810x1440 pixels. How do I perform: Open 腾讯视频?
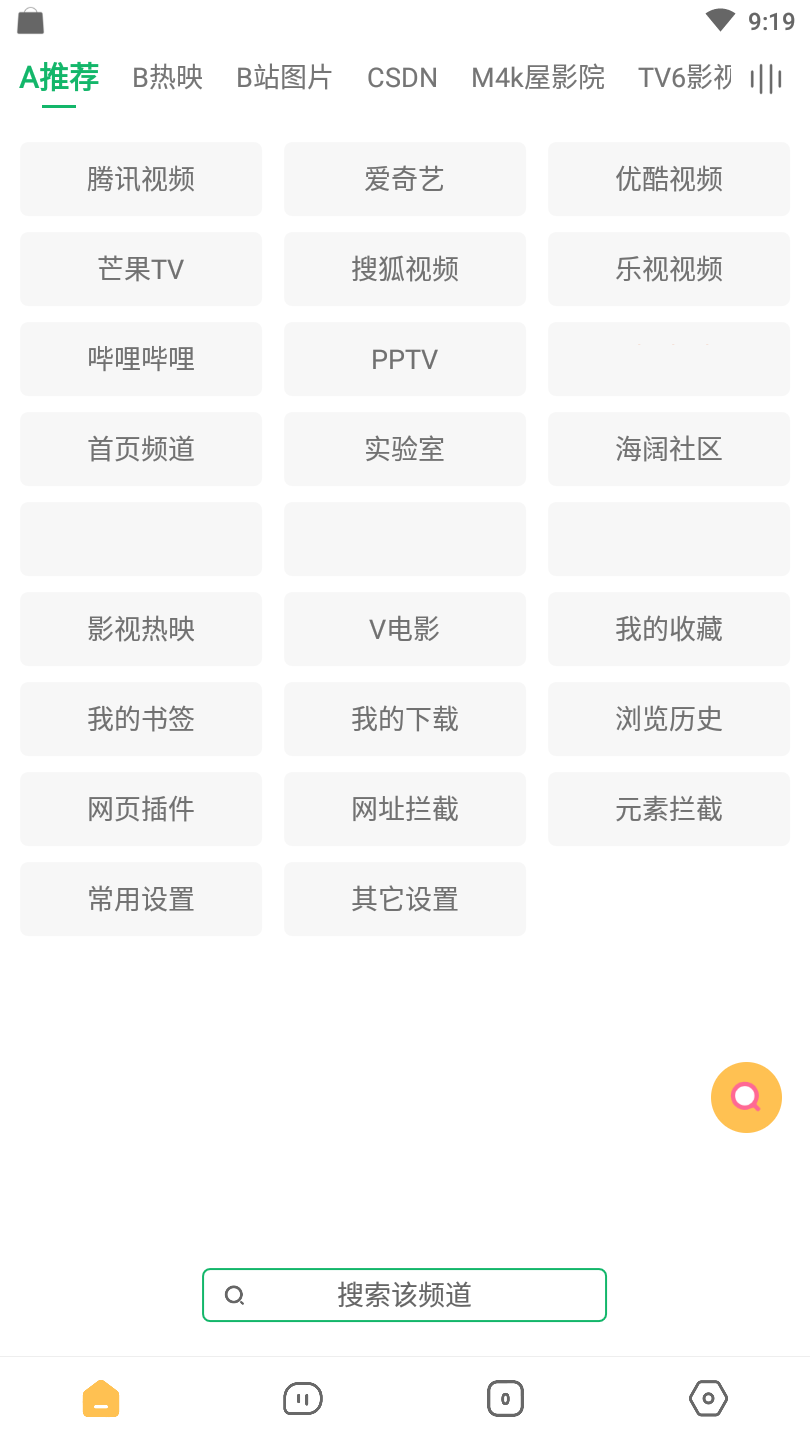pos(141,179)
